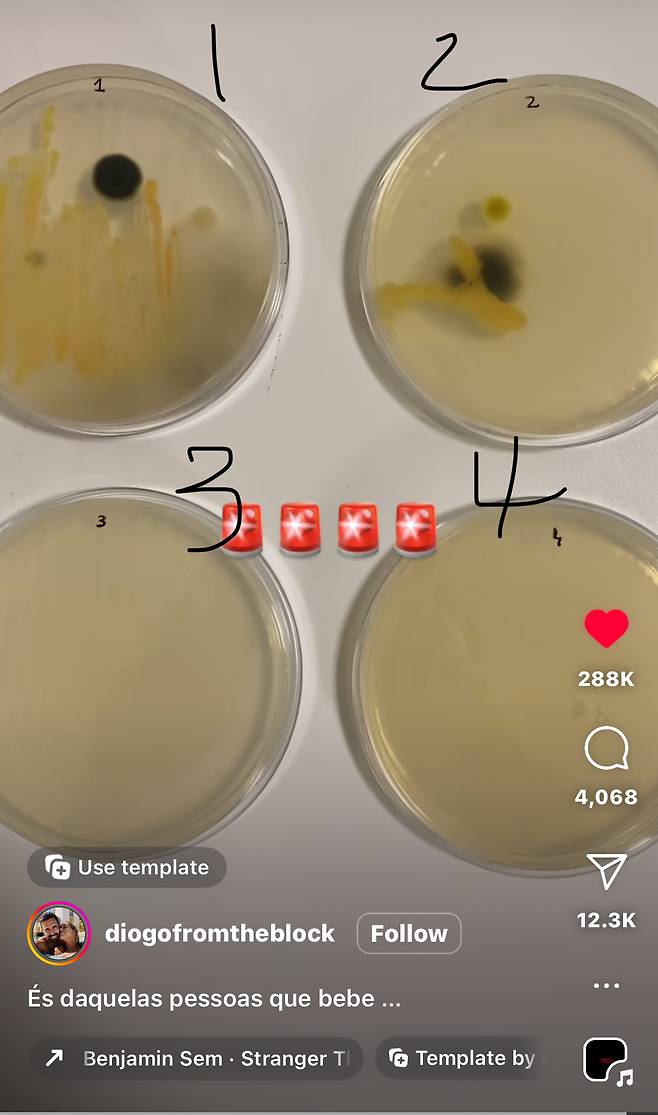
Task: Open the comments on this reel
Action: point(606,748)
